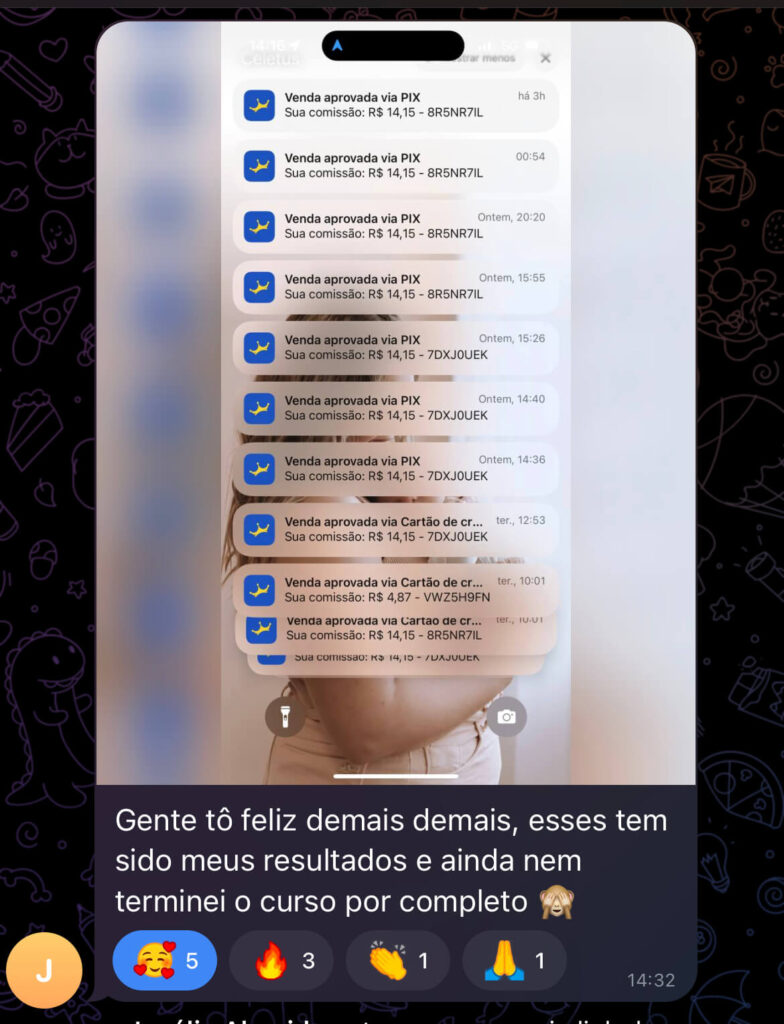Select the praying hands reaction chip

pos(514,960)
